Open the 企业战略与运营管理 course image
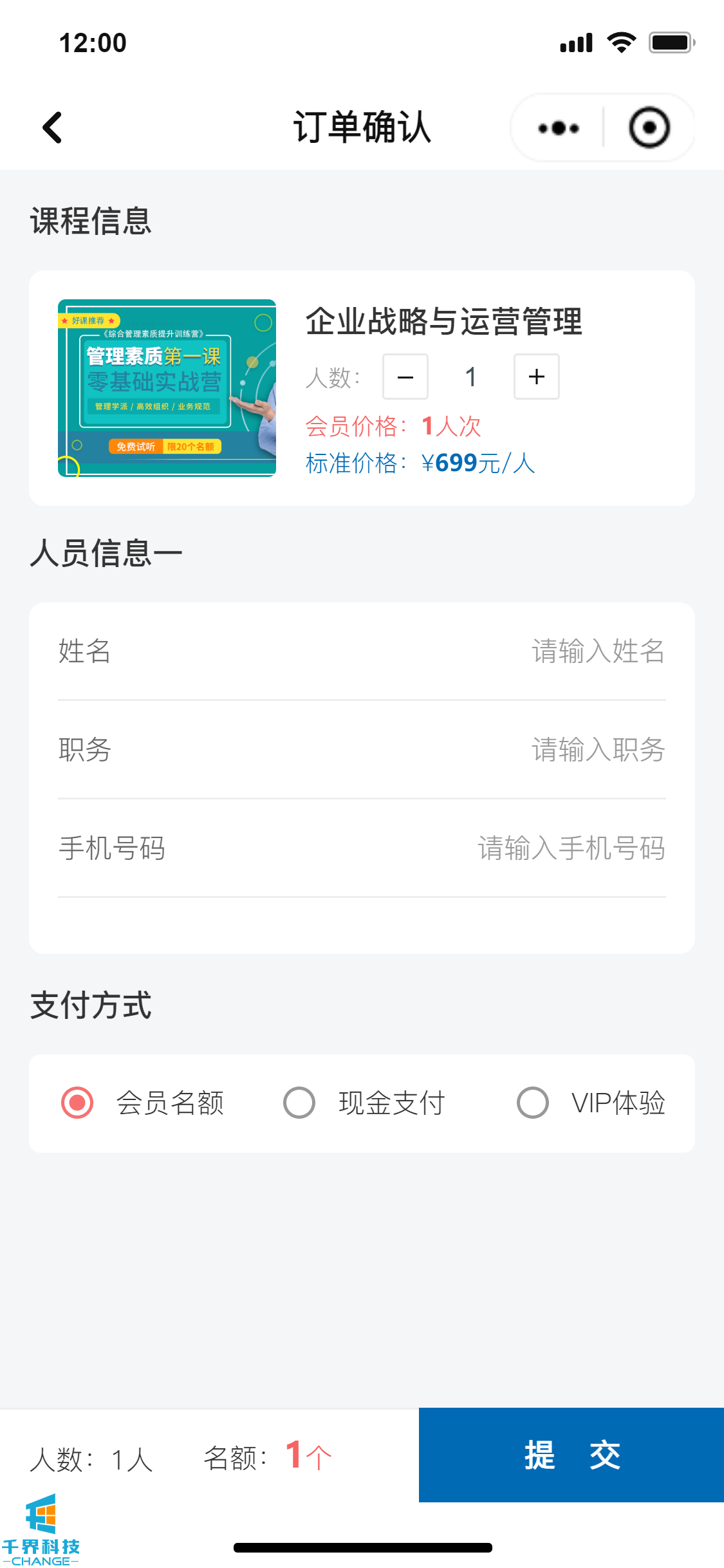 (x=167, y=388)
